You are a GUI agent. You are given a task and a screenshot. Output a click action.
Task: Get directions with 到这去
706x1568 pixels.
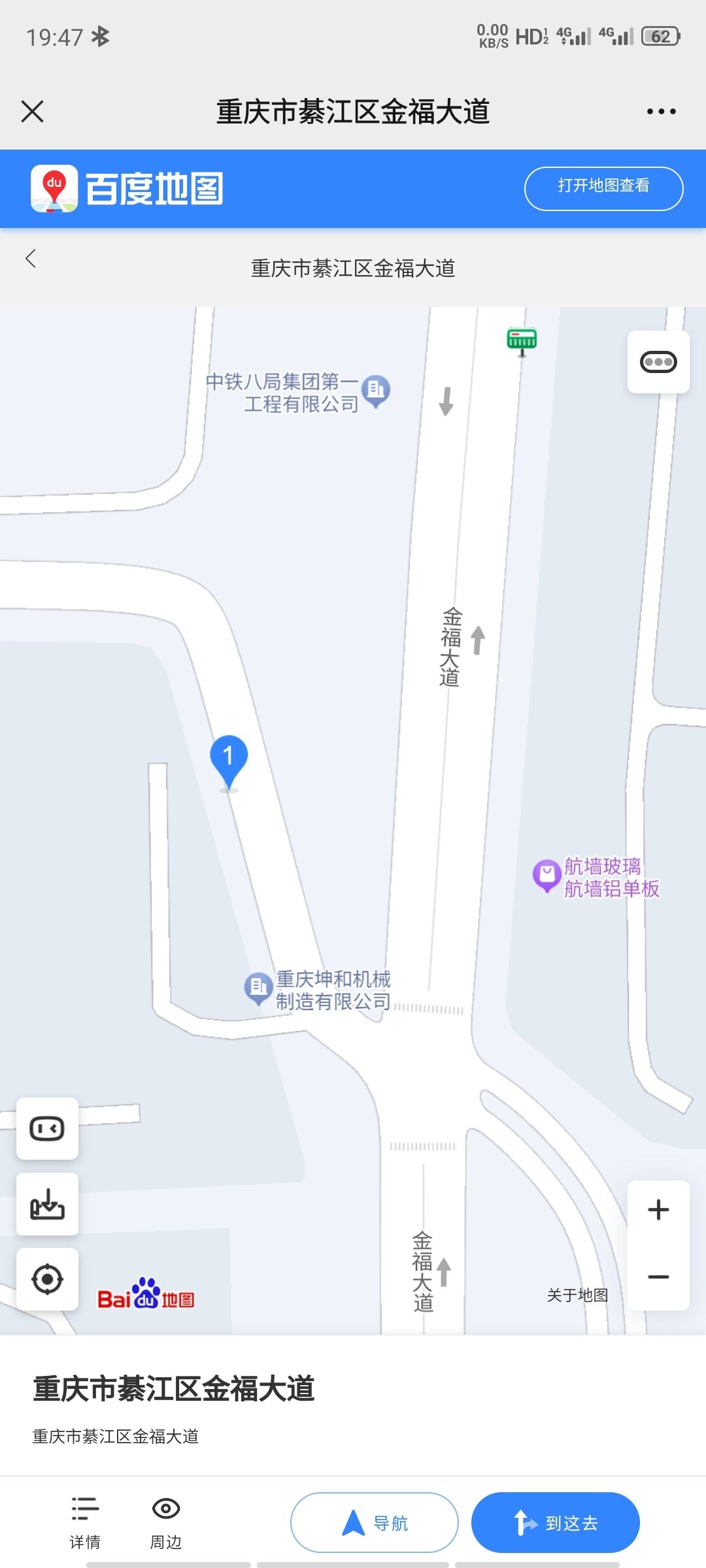tap(555, 1522)
